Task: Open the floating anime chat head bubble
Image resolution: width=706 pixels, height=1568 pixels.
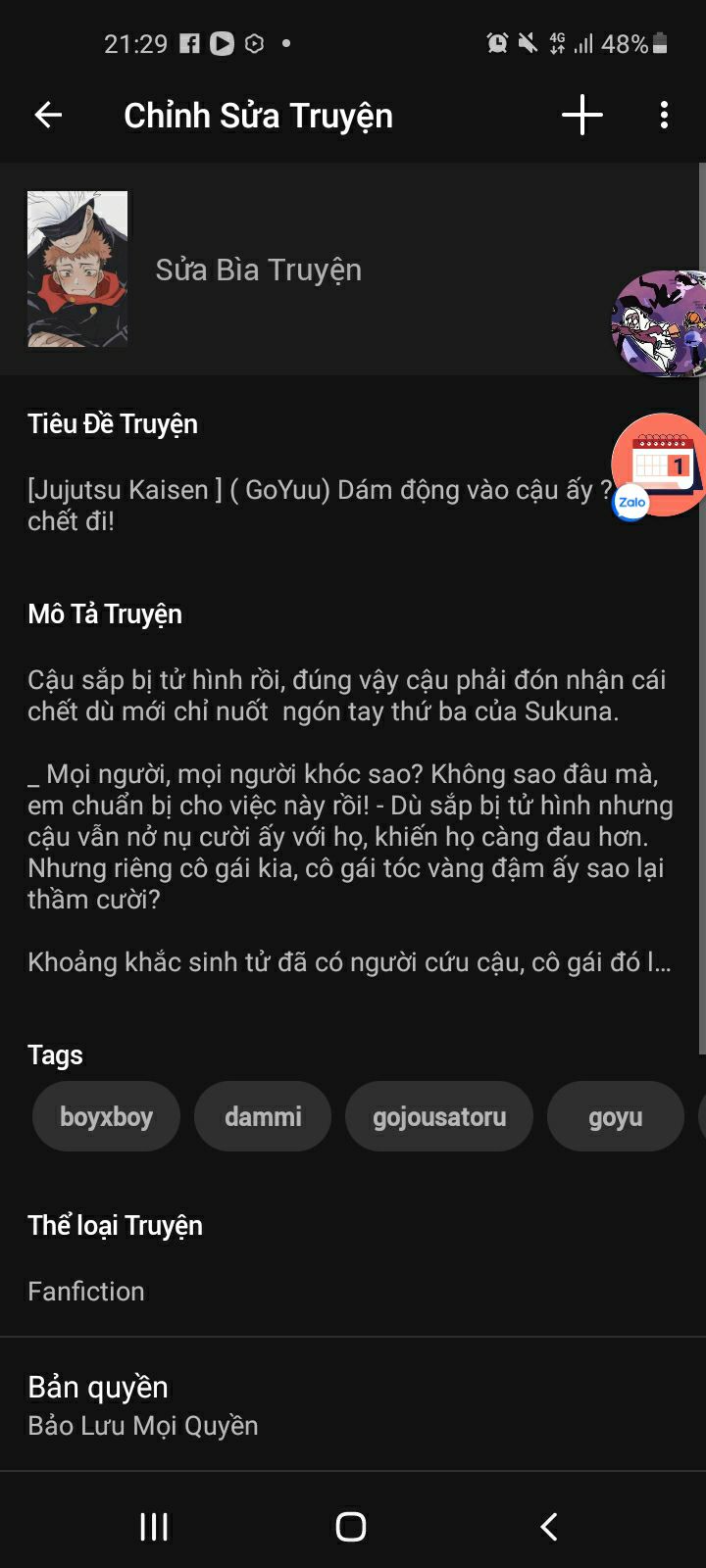Action: click(660, 323)
